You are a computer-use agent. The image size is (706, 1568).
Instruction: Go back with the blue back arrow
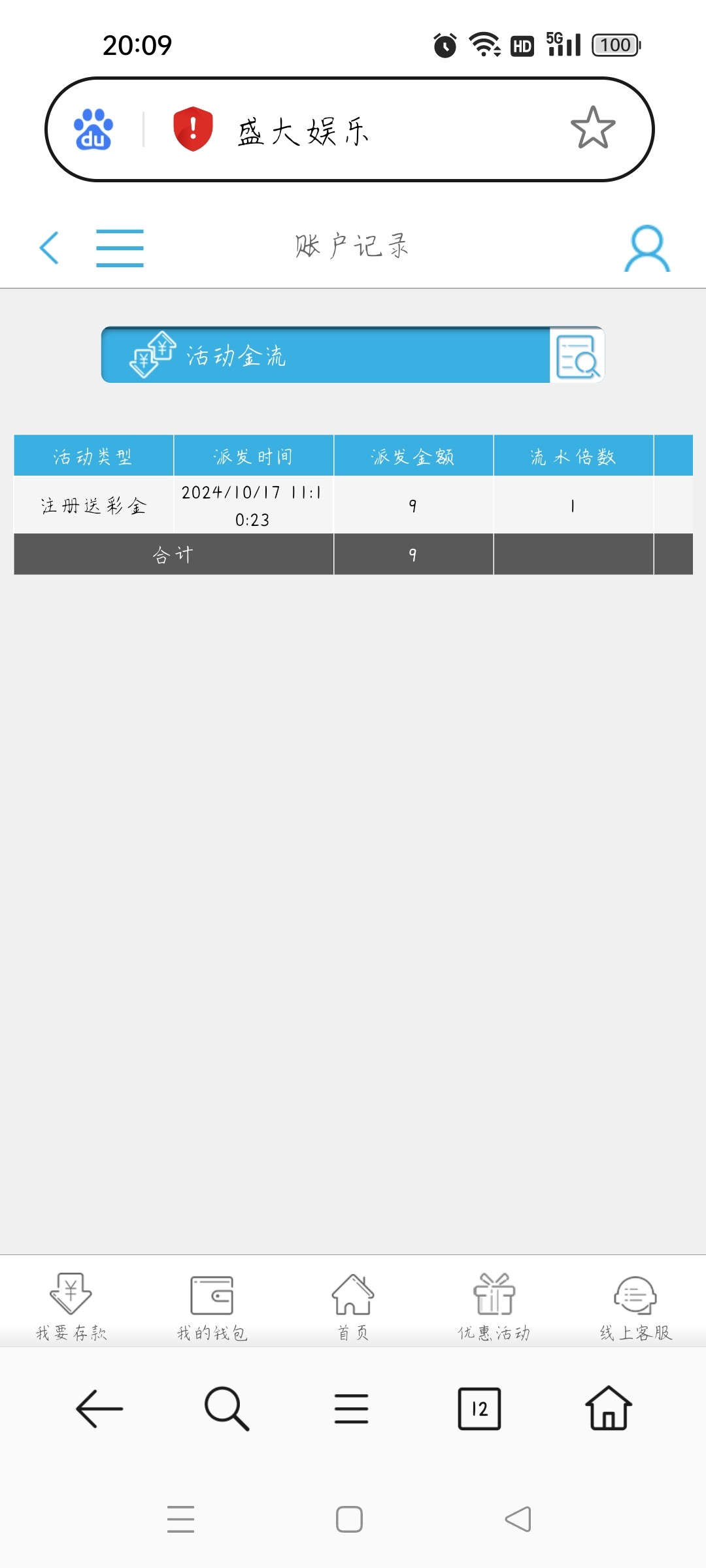point(49,248)
